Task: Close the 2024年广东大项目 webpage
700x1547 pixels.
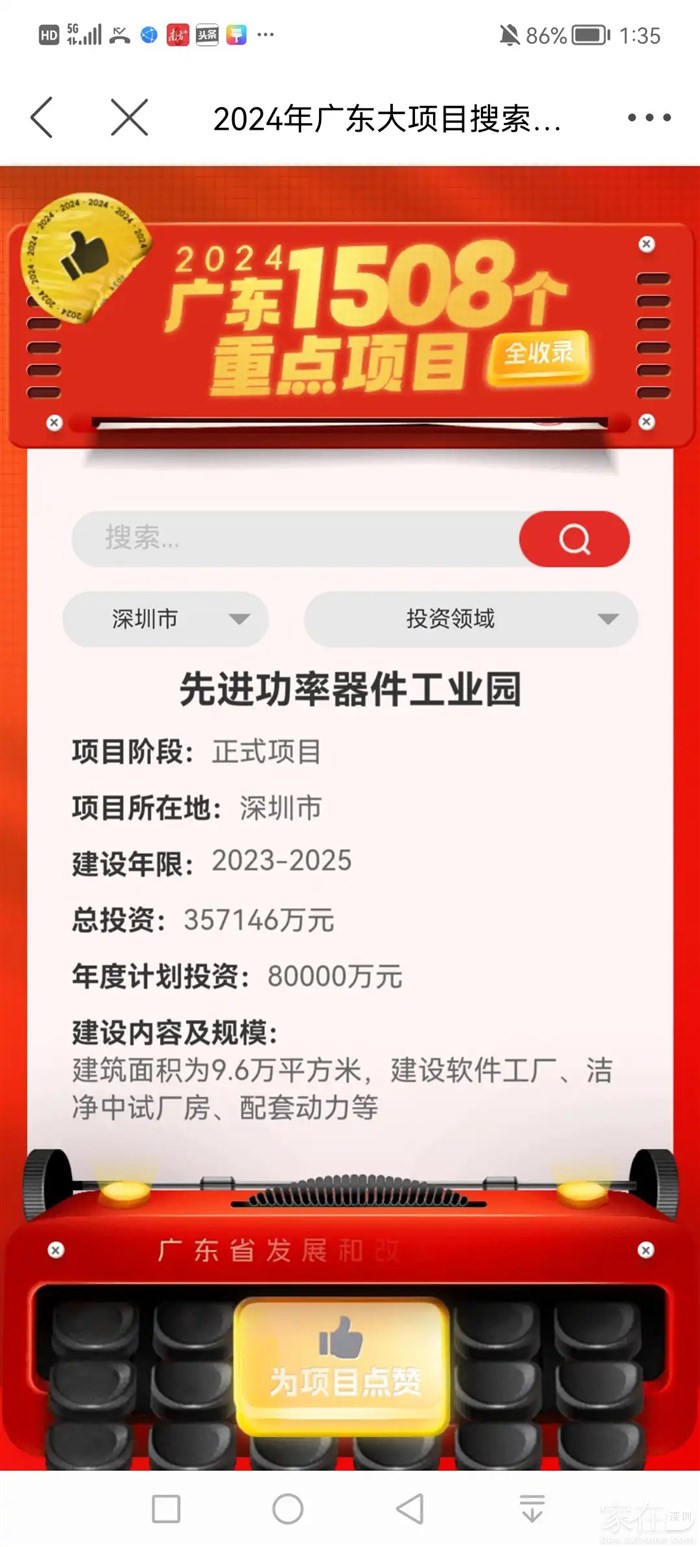Action: [x=129, y=118]
